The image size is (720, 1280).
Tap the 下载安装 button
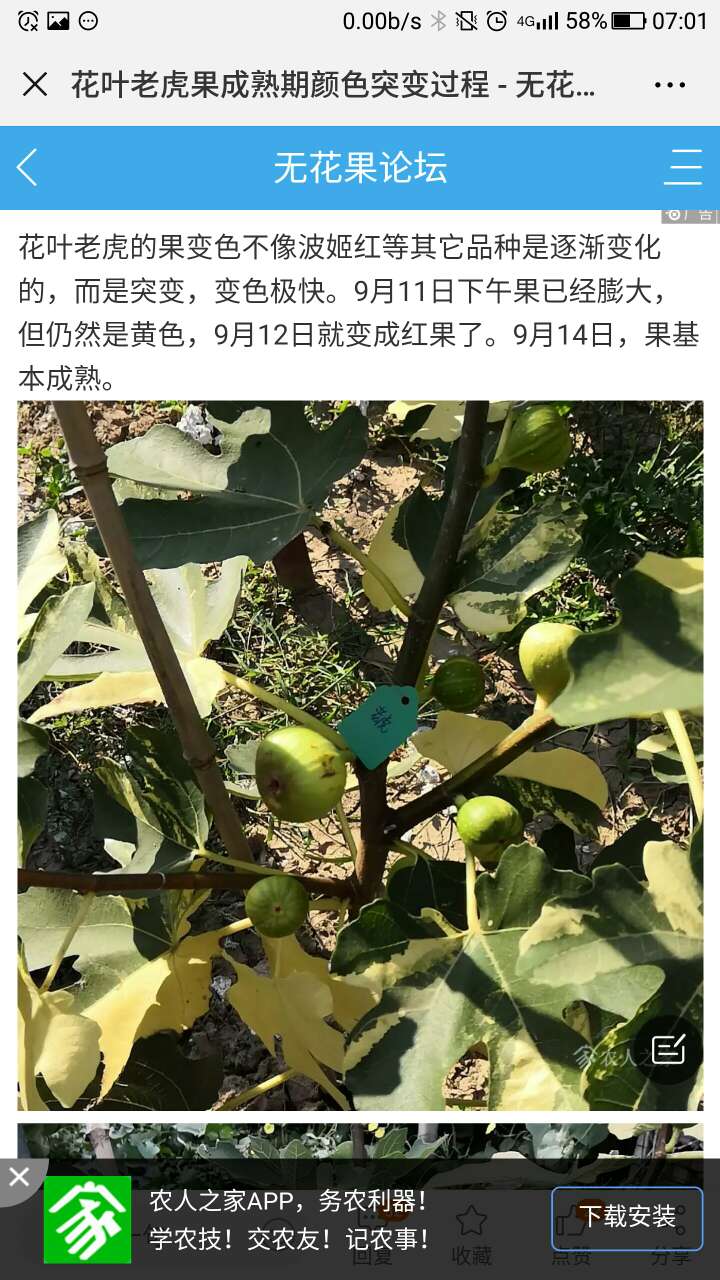(627, 1217)
